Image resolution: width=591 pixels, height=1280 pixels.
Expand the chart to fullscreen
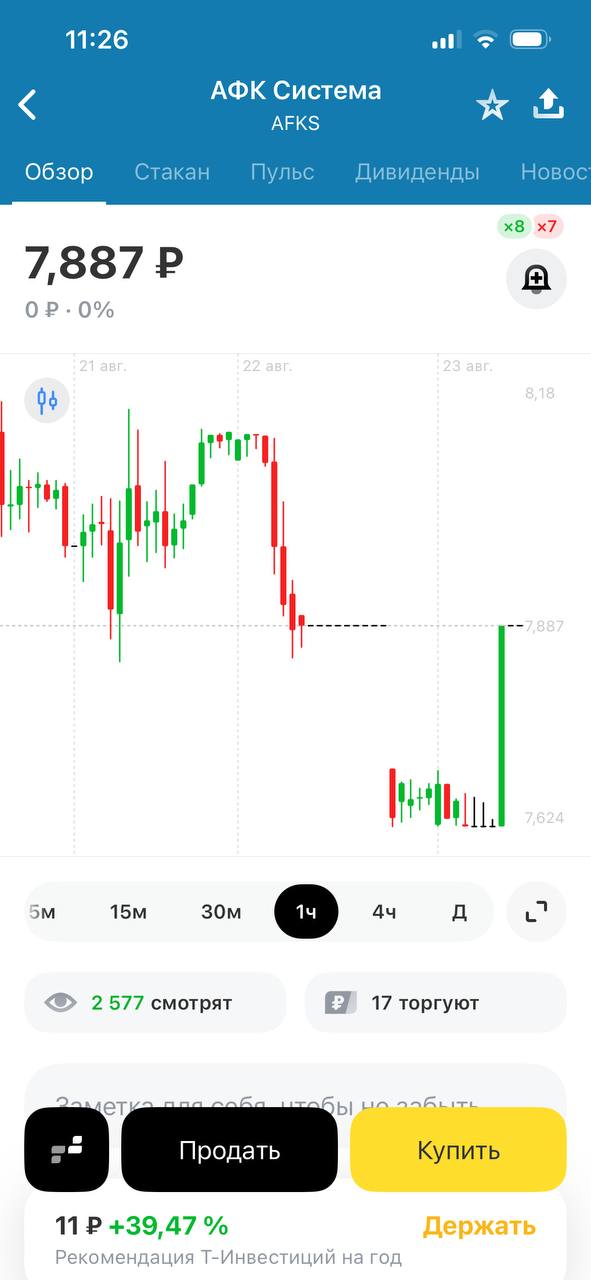537,911
